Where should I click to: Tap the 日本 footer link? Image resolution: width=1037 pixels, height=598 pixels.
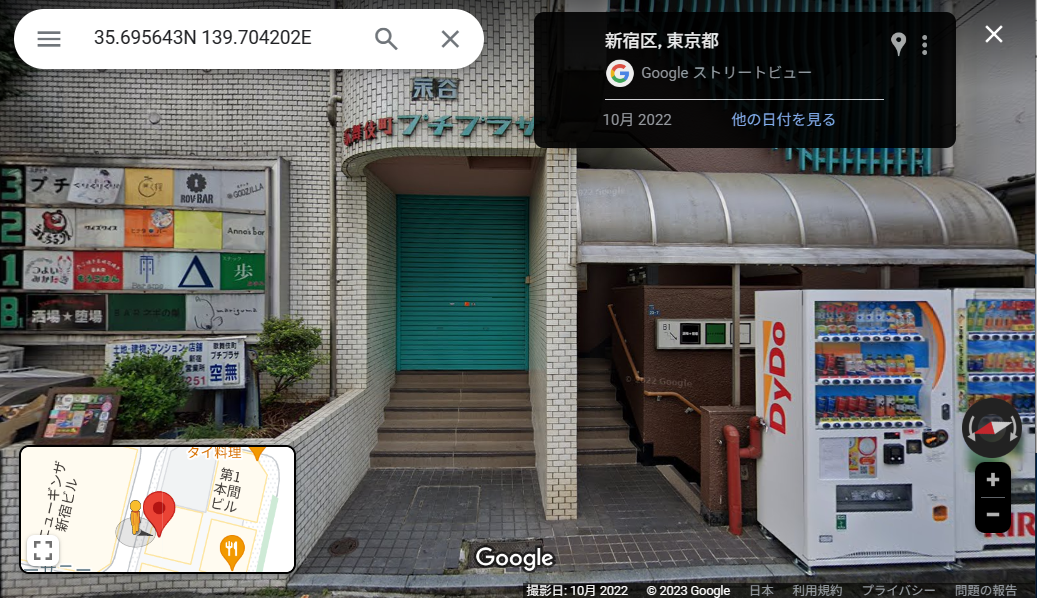761,591
